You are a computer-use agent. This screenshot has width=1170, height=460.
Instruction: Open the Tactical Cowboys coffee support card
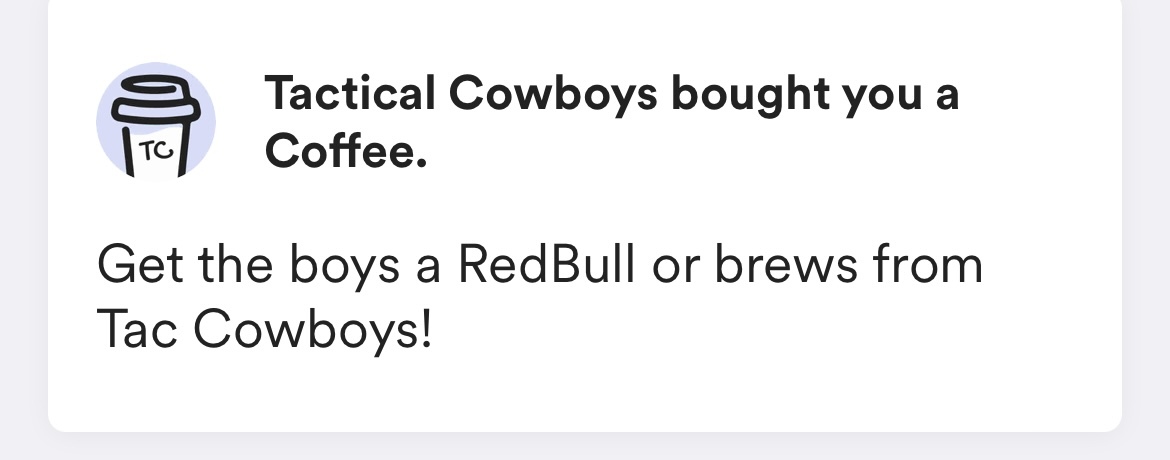(584, 215)
